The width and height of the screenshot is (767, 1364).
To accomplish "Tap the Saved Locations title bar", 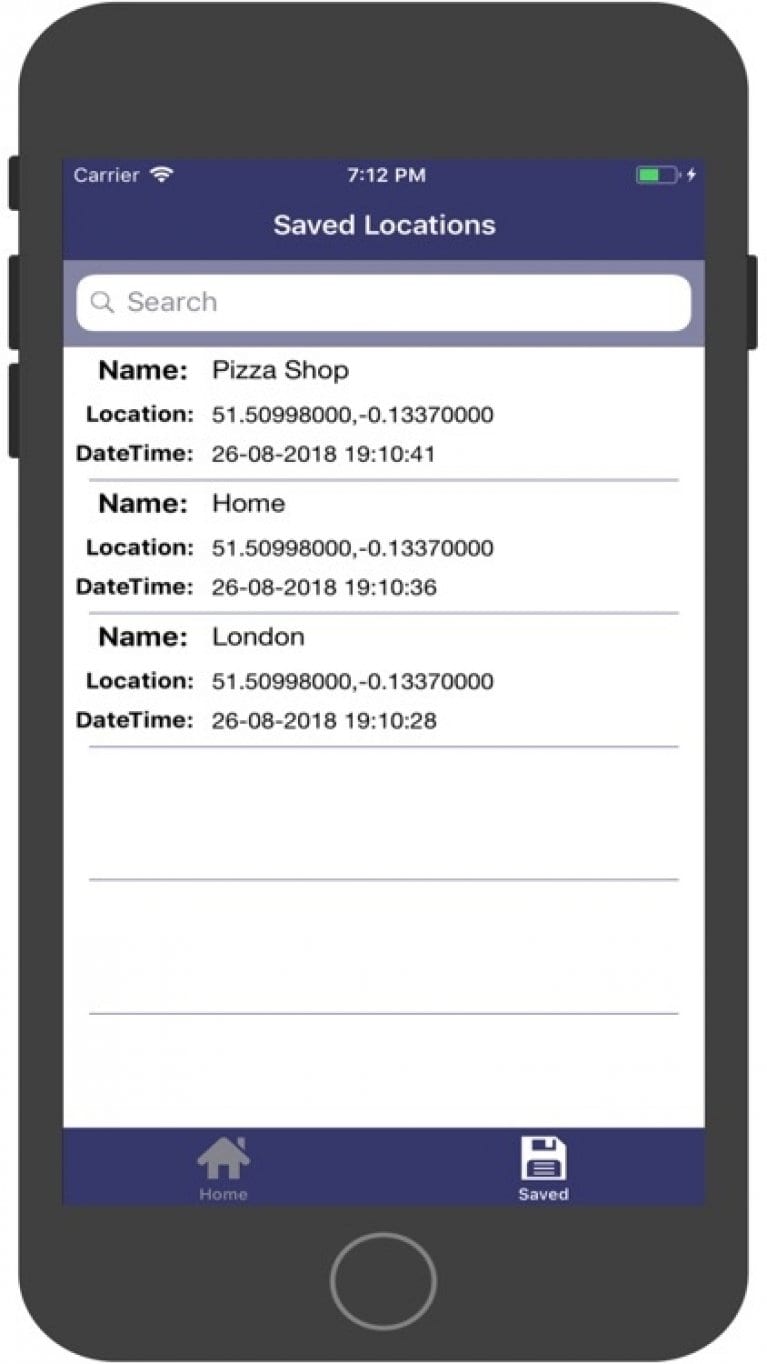I will 383,225.
